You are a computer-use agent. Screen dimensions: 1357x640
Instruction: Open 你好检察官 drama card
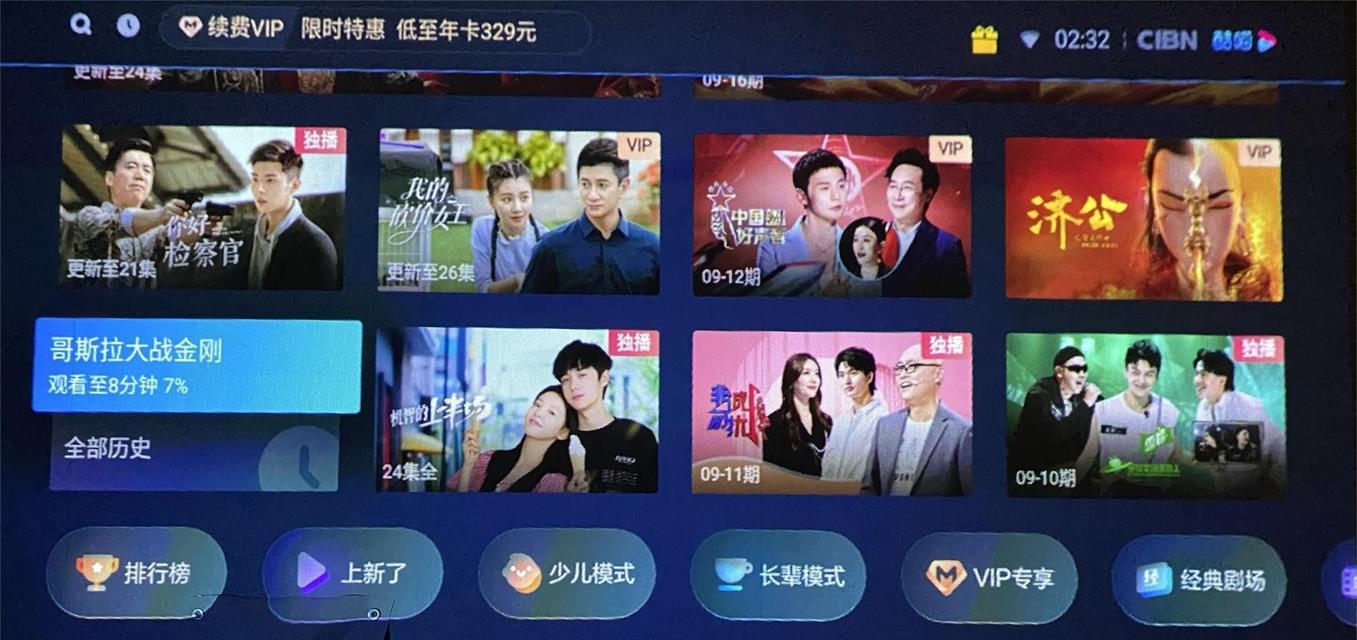pos(202,208)
